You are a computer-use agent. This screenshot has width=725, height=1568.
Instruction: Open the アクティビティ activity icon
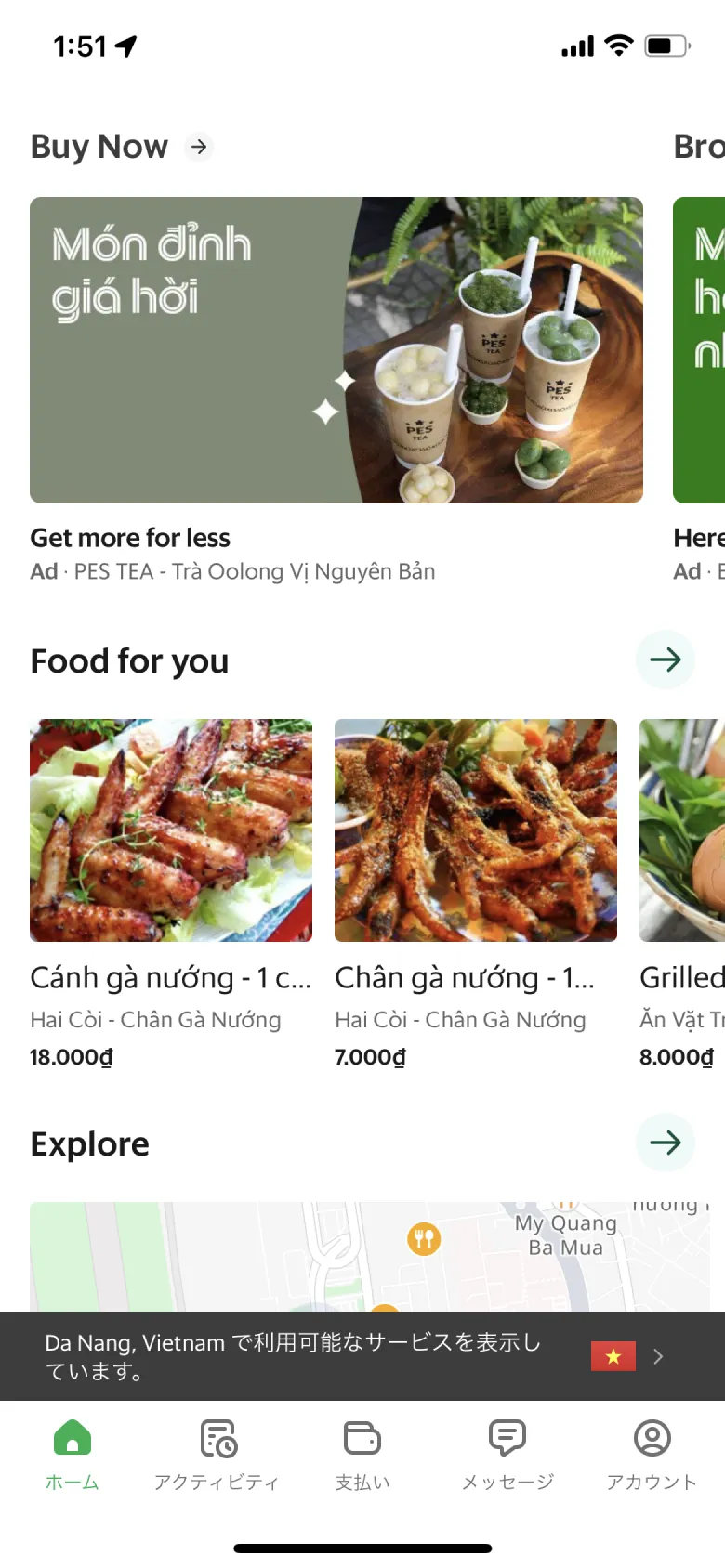click(217, 1437)
